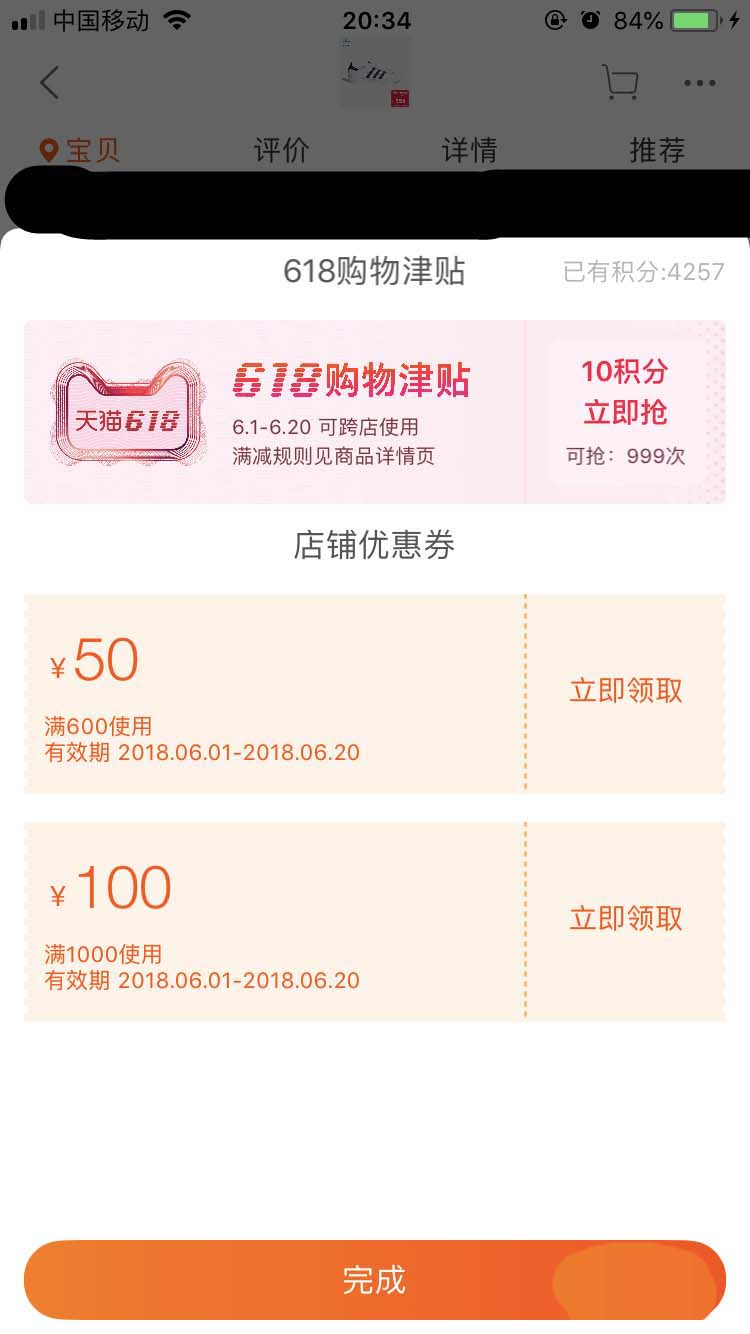Viewport: 750px width, 1334px height.
Task: Claim the ¥100 store coupon
Action: click(x=626, y=919)
